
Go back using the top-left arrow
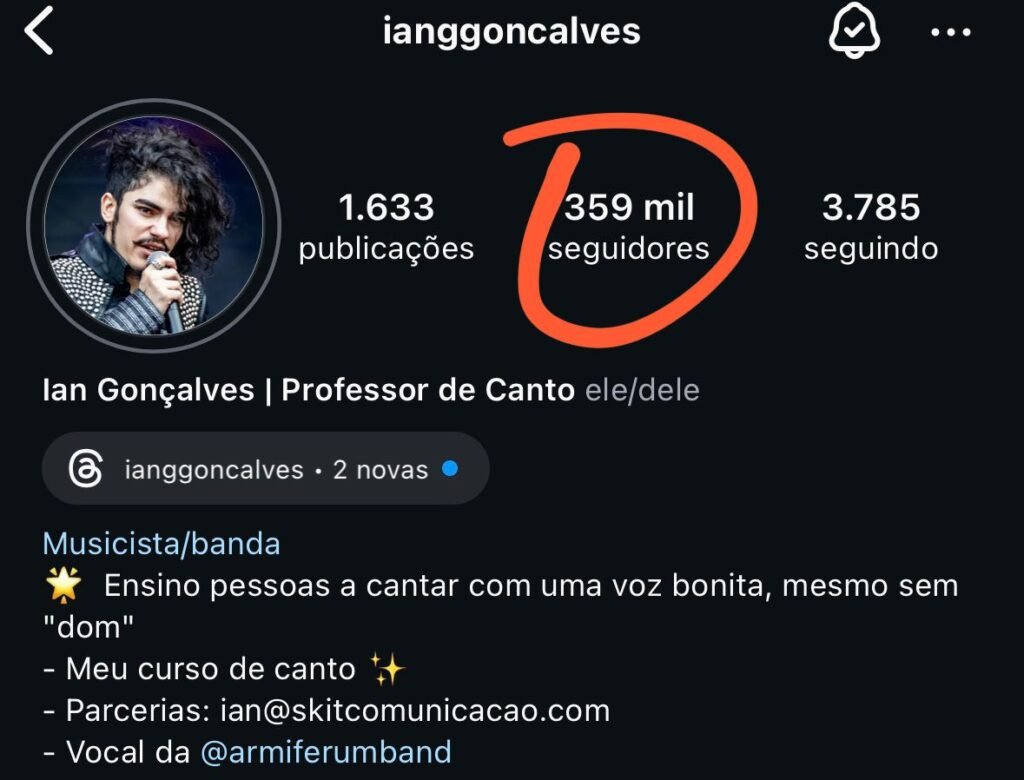point(40,32)
